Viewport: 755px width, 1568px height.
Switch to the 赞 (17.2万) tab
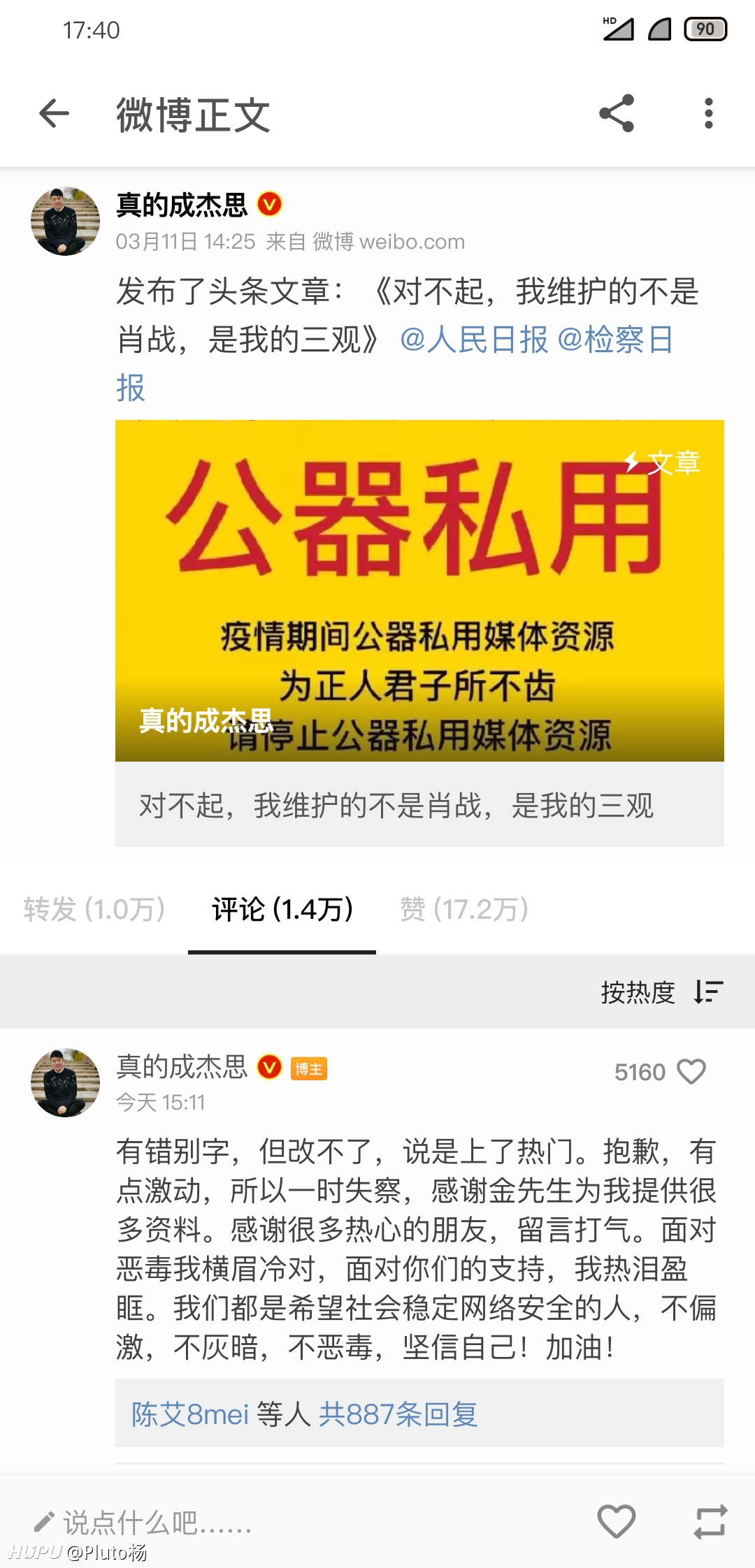tap(464, 909)
